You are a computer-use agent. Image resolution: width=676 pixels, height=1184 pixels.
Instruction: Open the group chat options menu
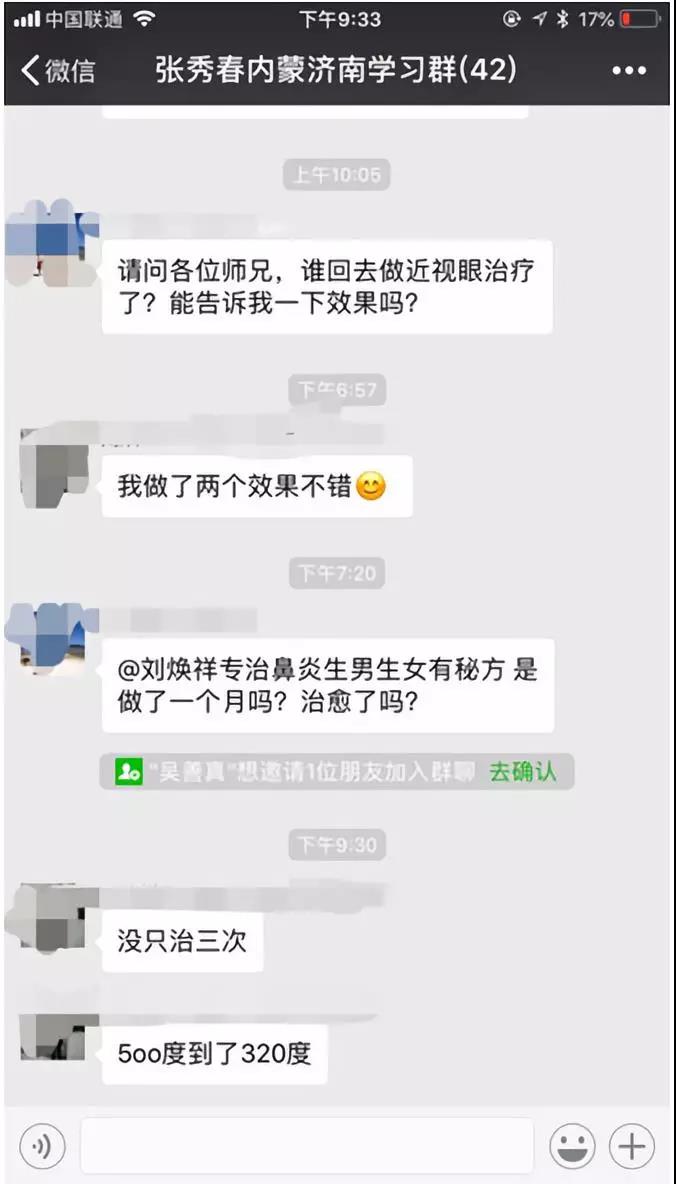coord(628,71)
